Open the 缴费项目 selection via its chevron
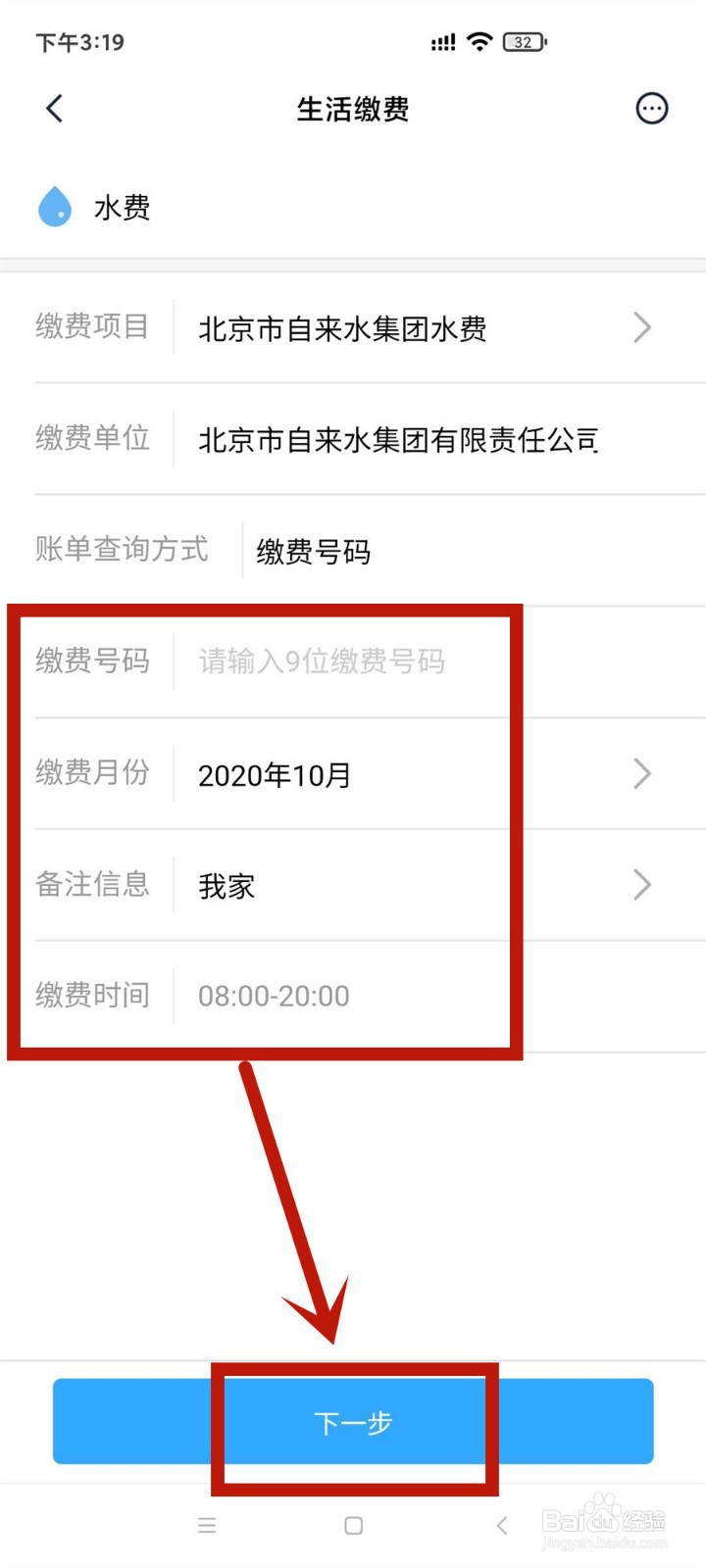Screen dimensions: 706x1568 click(x=641, y=328)
